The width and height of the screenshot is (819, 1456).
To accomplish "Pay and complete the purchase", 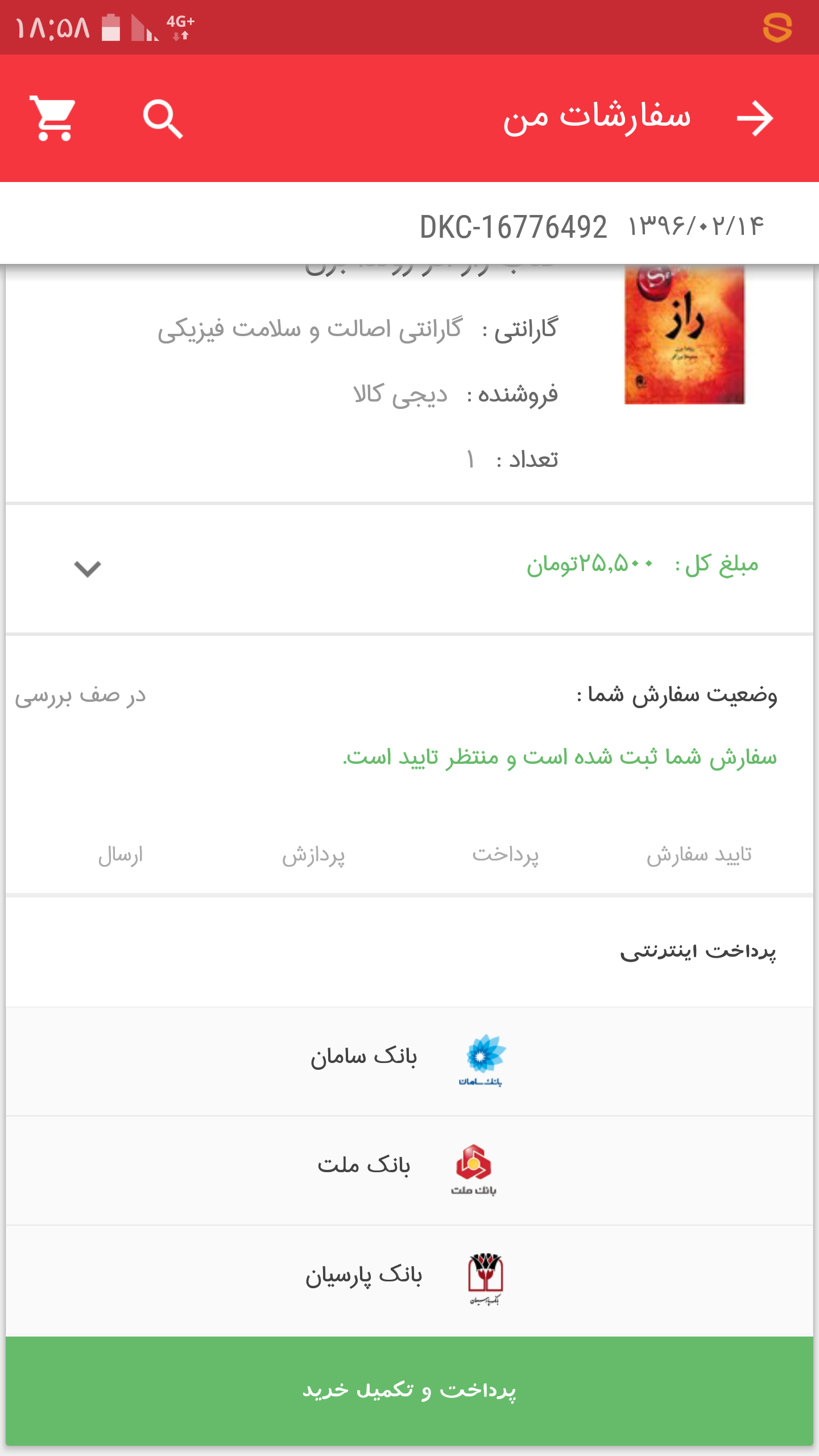I will click(x=409, y=1390).
